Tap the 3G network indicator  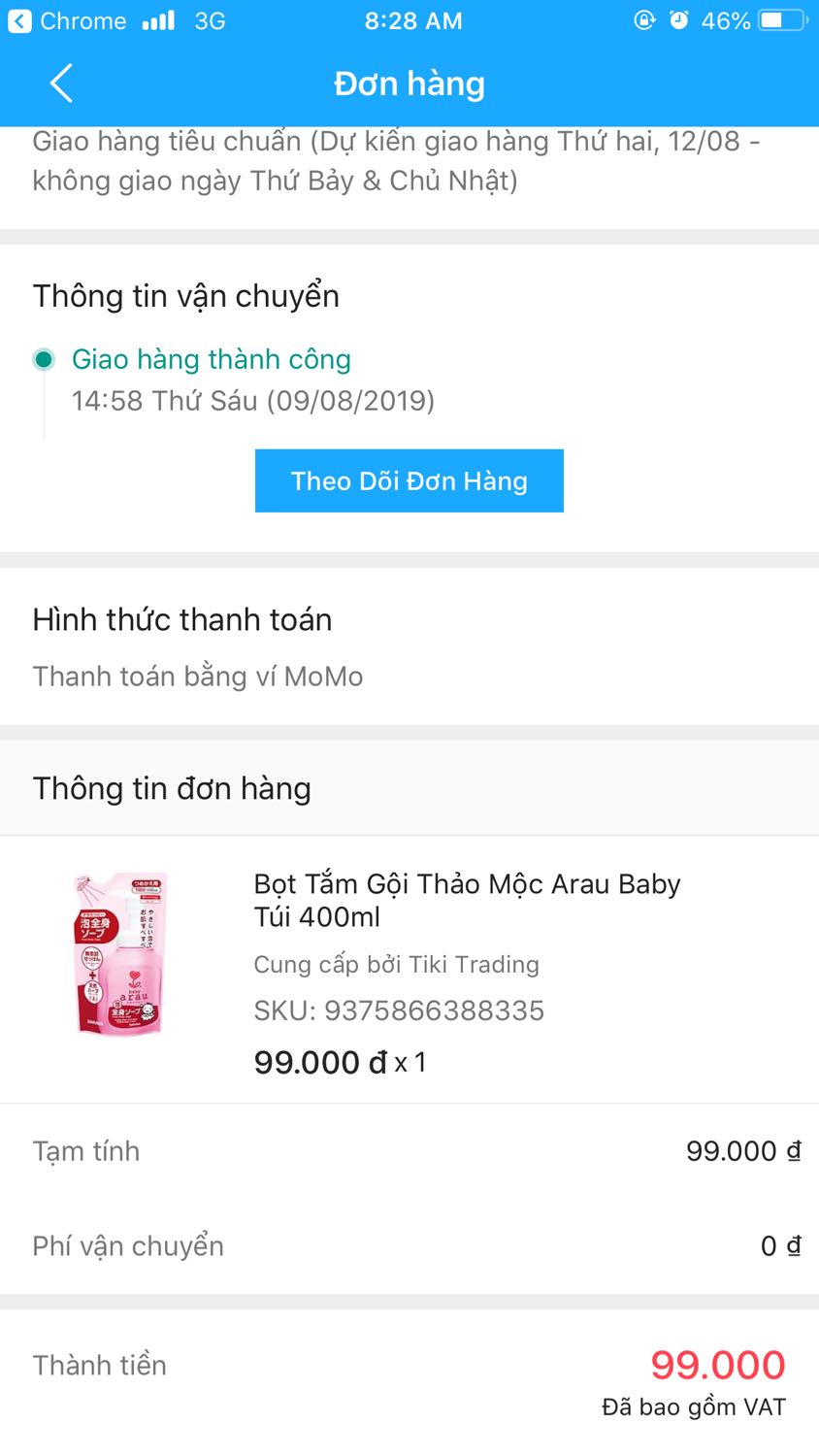click(x=206, y=20)
